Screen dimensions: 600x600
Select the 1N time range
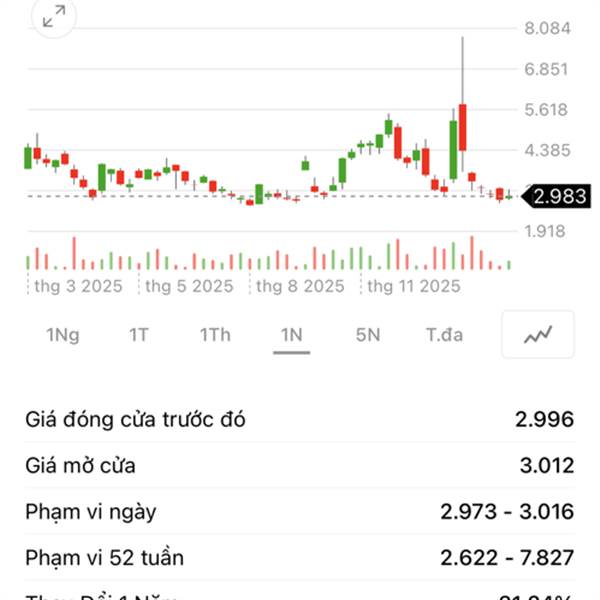click(291, 335)
